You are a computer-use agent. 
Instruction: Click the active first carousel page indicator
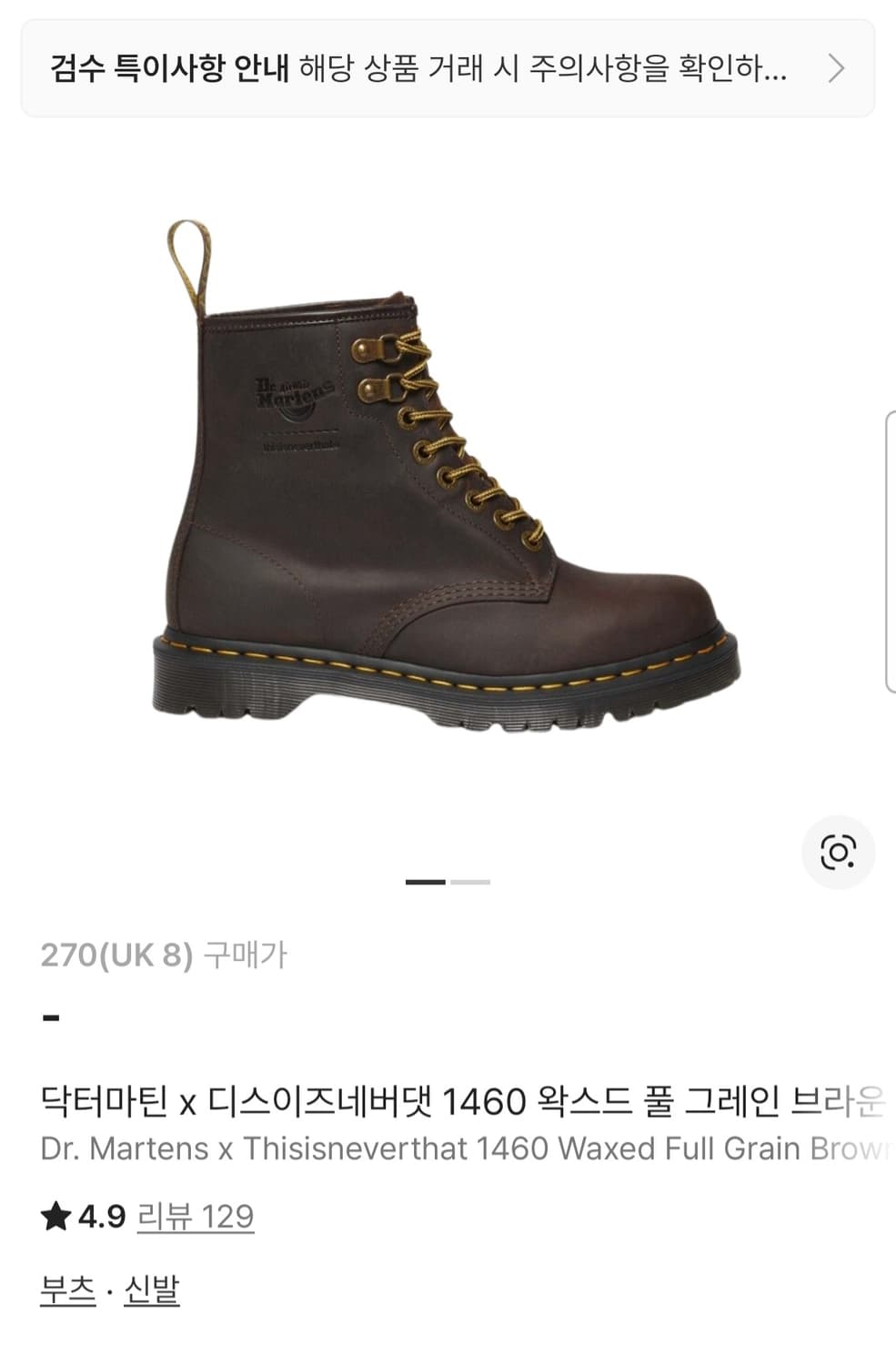[424, 881]
